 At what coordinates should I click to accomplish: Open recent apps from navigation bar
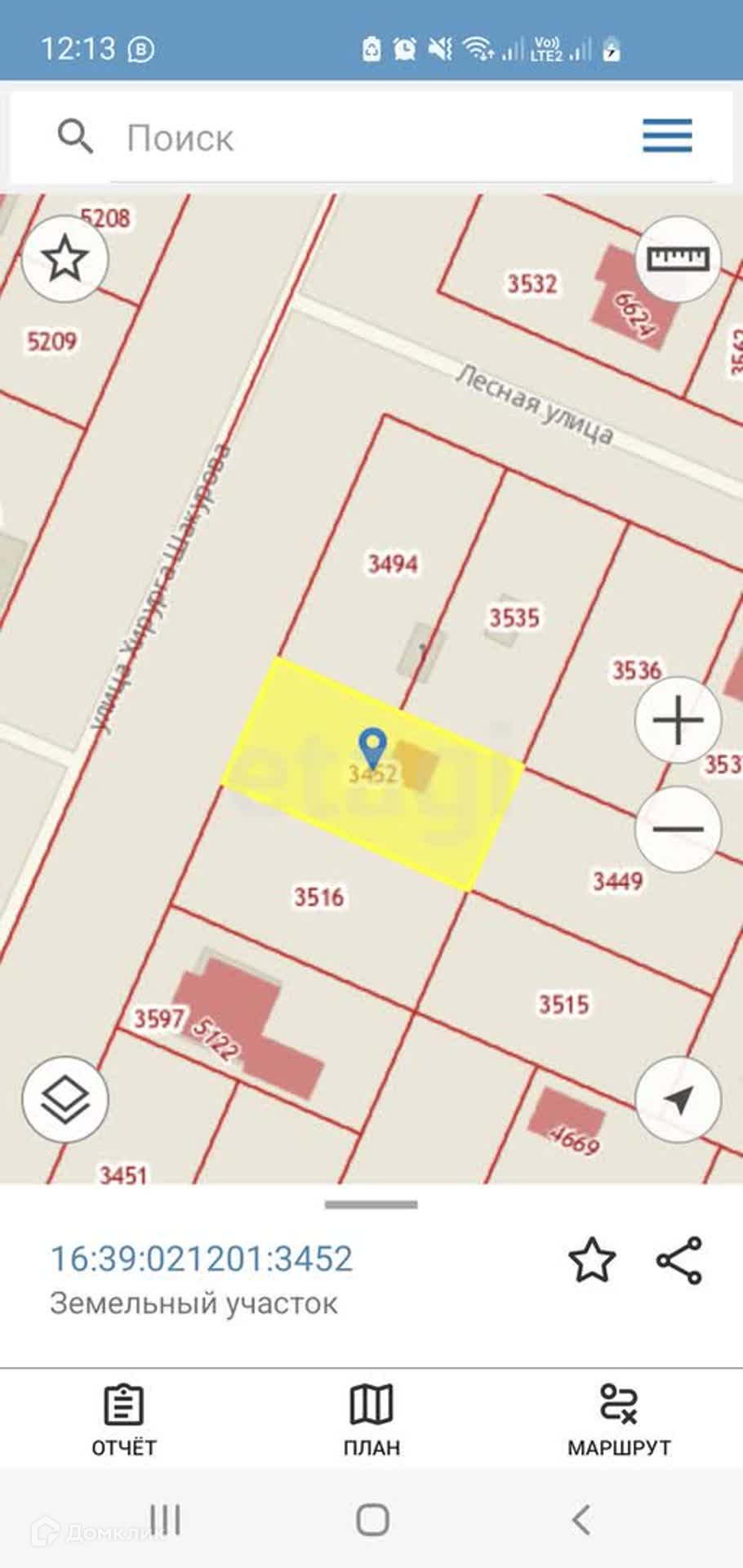coord(165,1520)
